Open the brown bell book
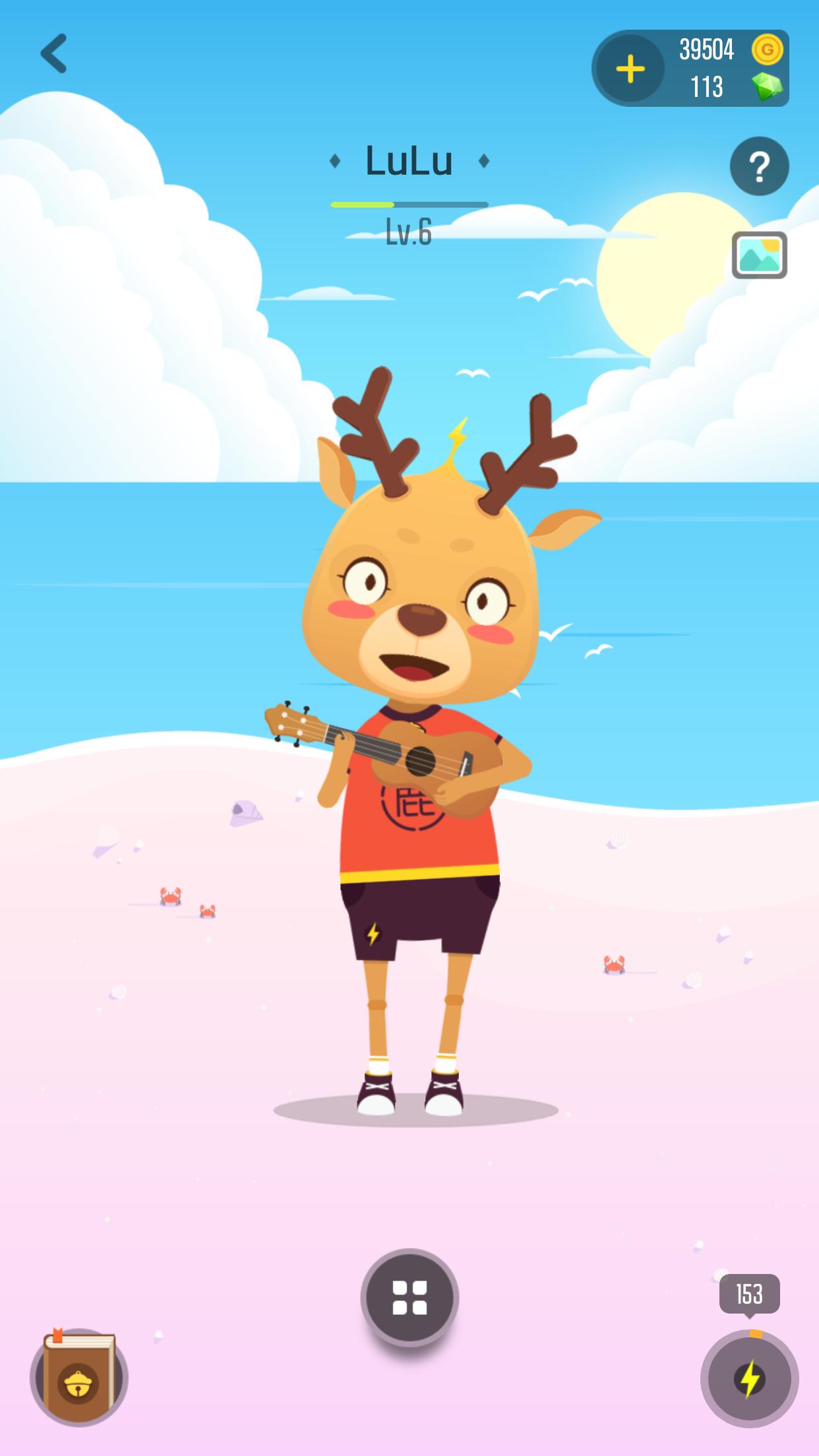 (78, 1377)
